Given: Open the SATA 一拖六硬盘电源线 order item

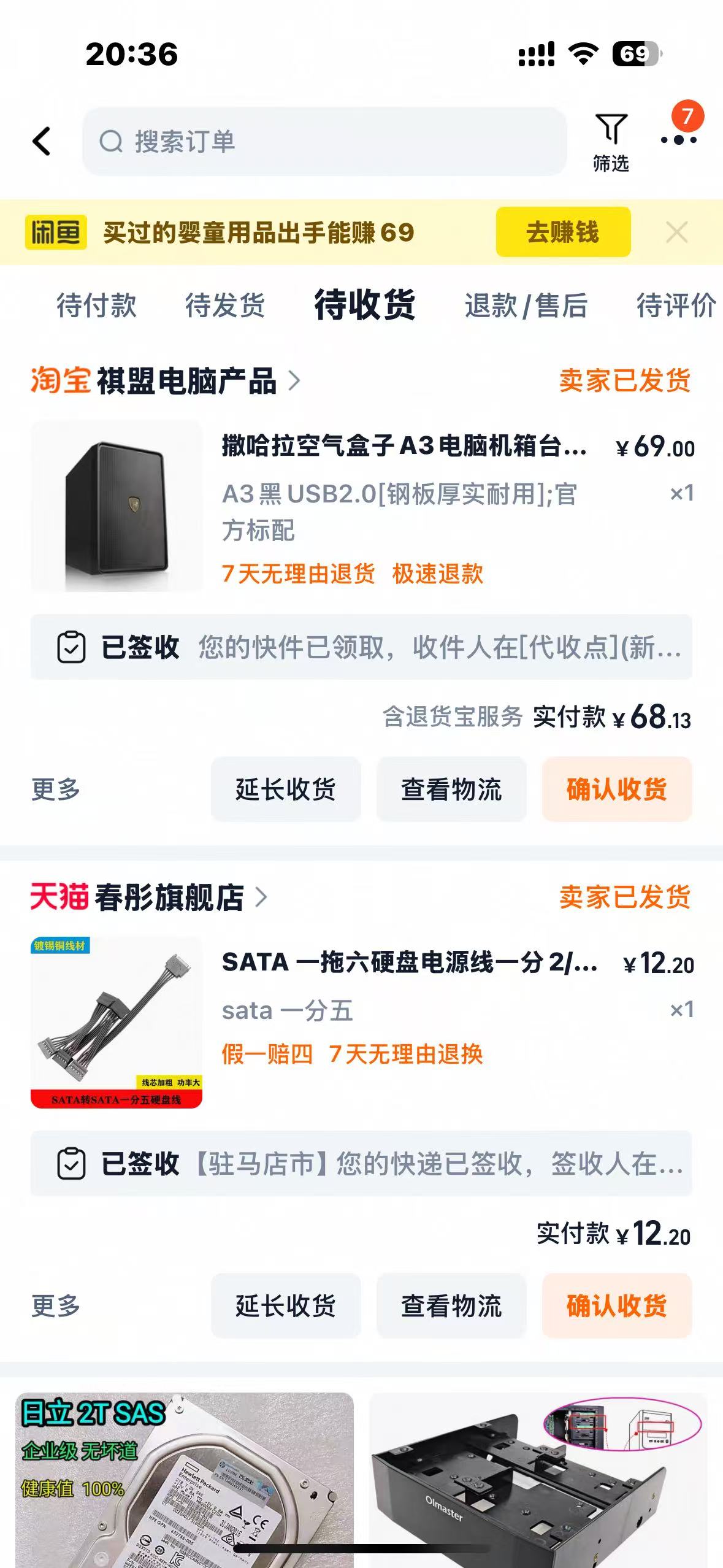Looking at the screenshot, I should click(x=409, y=962).
